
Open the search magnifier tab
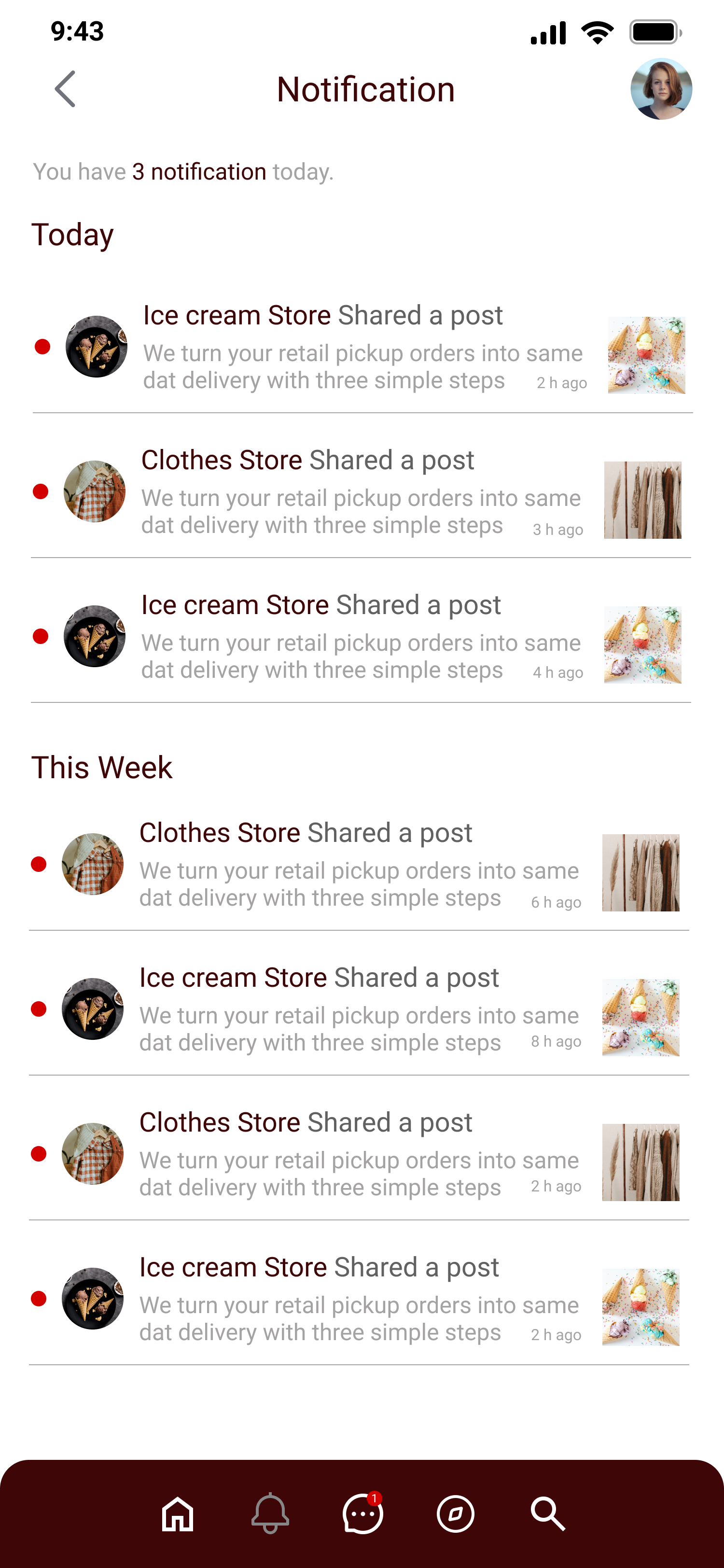pos(547,1514)
